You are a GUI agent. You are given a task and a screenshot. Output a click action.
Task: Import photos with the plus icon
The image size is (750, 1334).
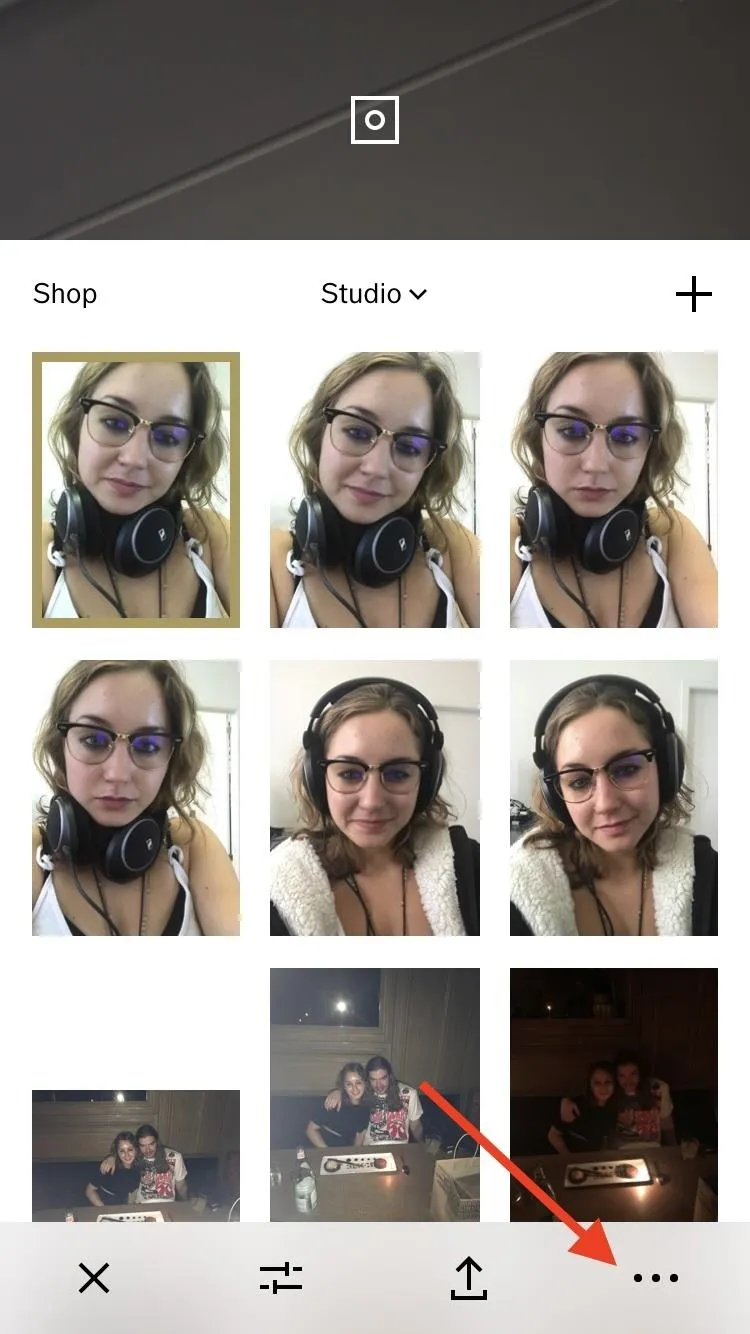694,294
